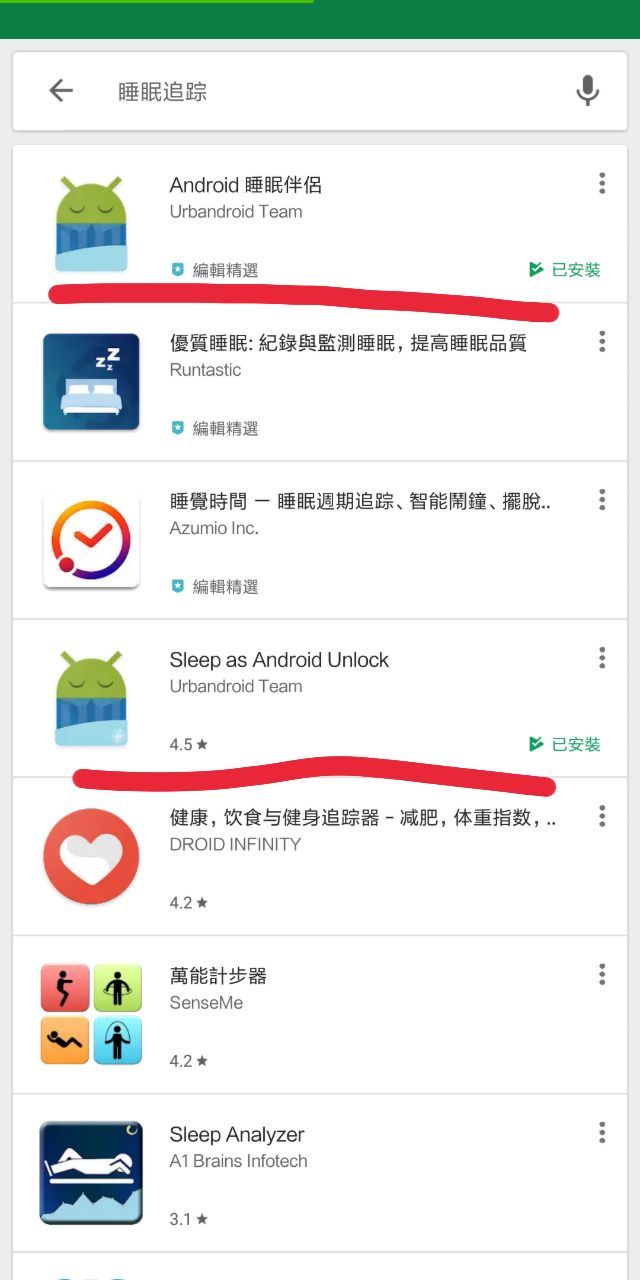Open overflow menu for Azumio 睡覺時間
Viewport: 640px width, 1280px height.
click(x=602, y=499)
